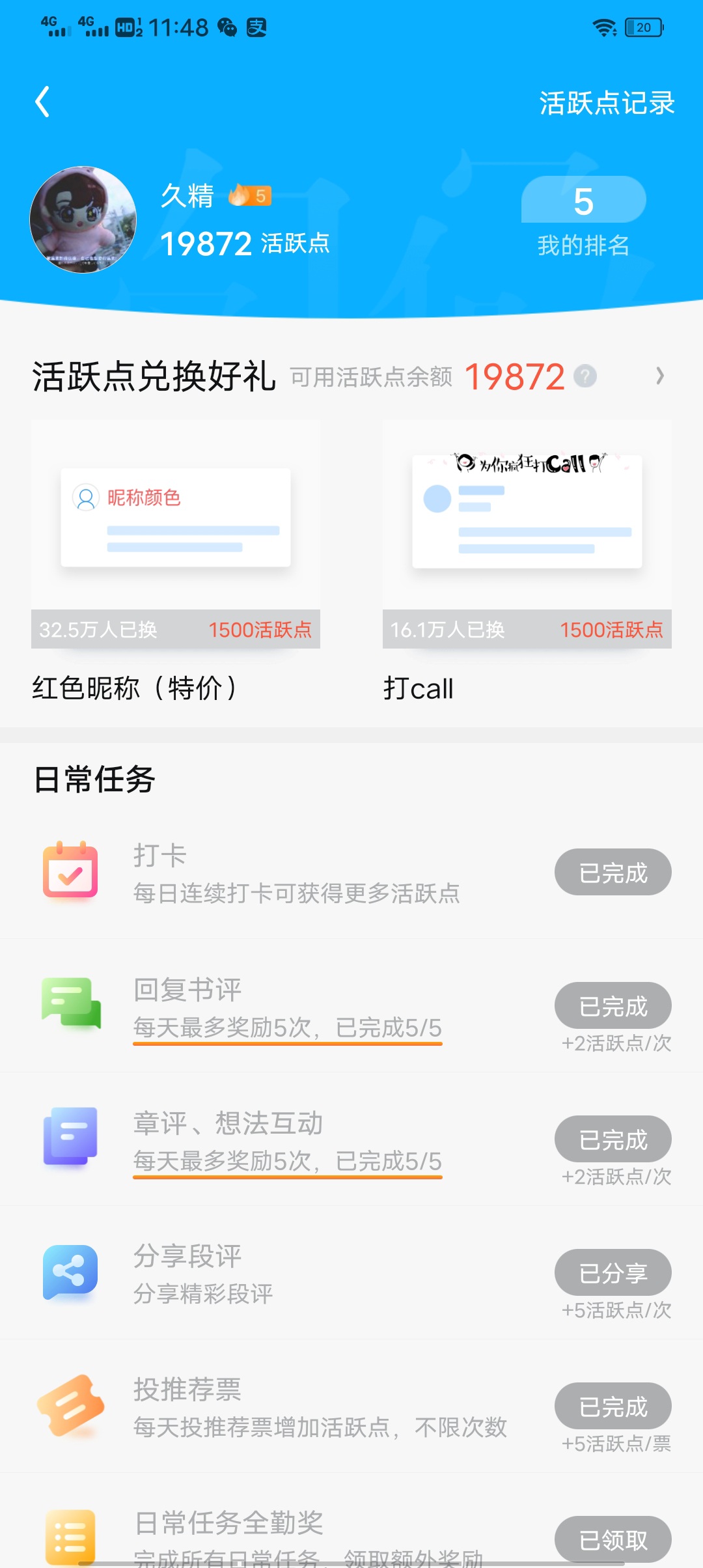Tap 已完成 button for 投推荐票
The width and height of the screenshot is (703, 1568).
(x=613, y=1406)
